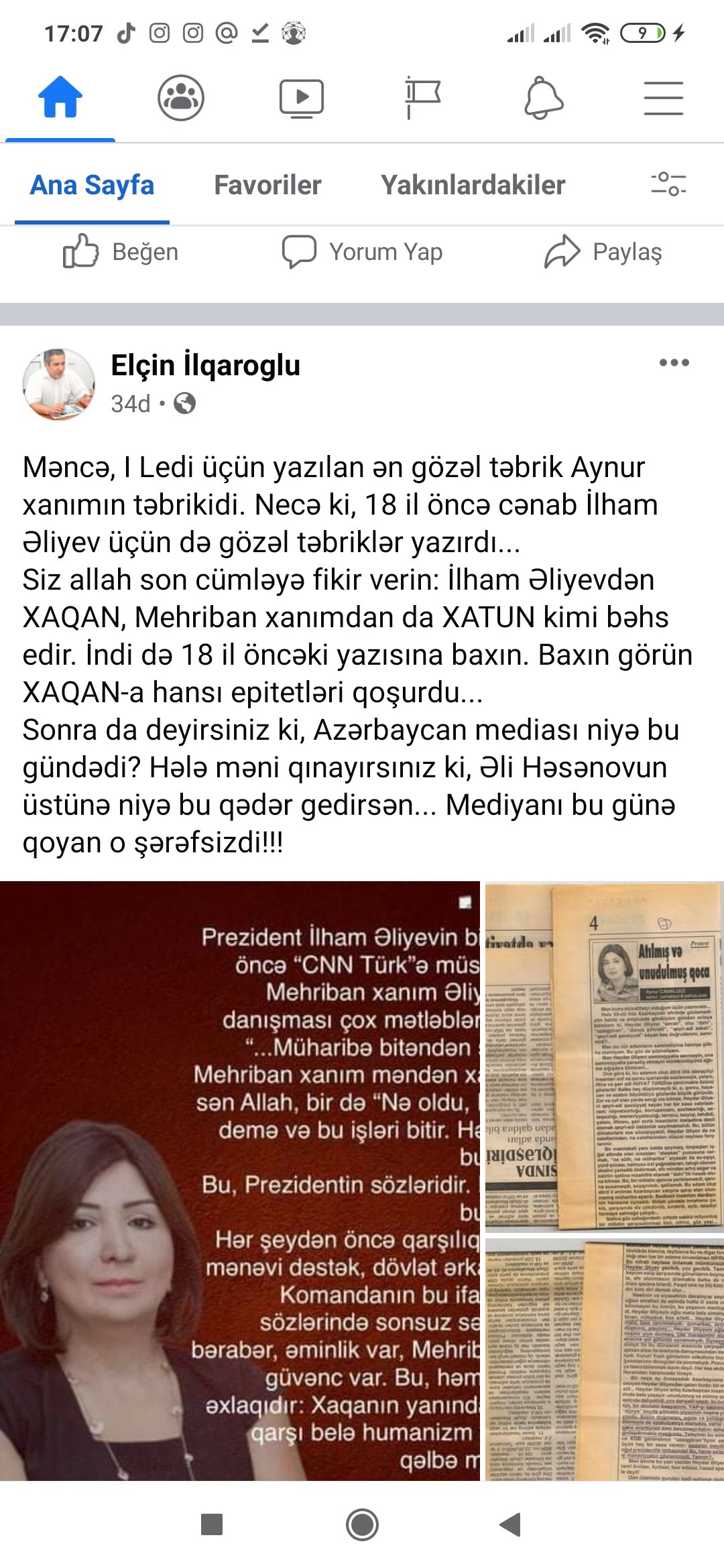Go back using the system back button
The width and height of the screenshot is (724, 1568).
[511, 1524]
